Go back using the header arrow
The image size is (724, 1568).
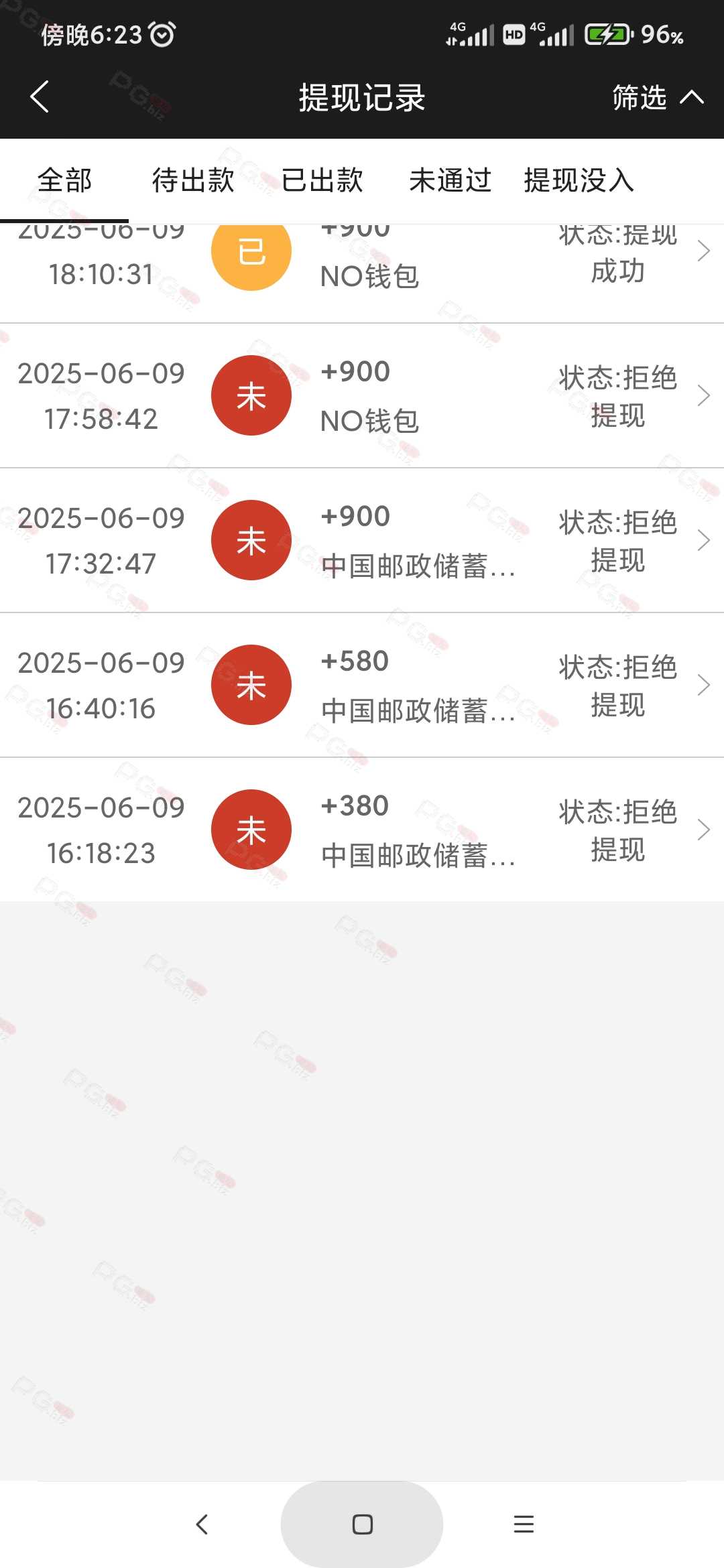(x=40, y=97)
